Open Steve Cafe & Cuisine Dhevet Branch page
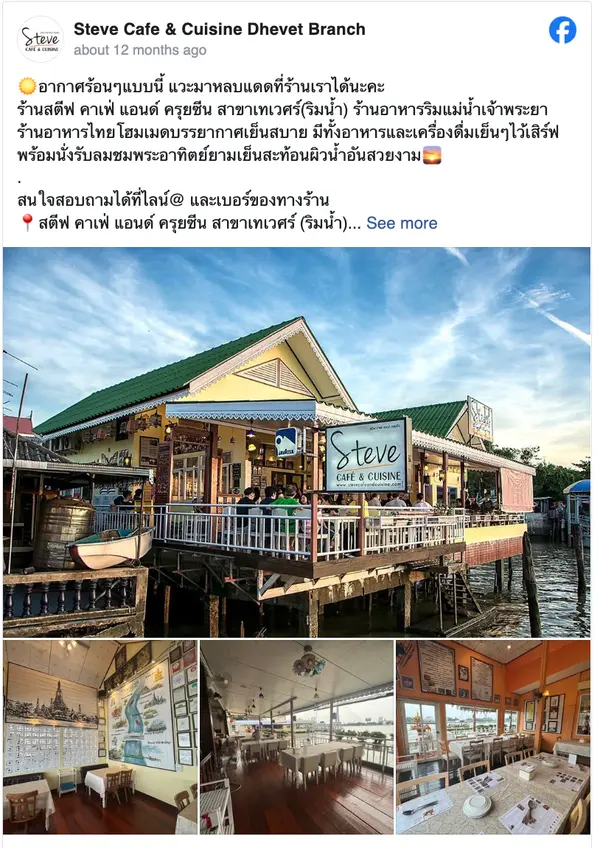The height and width of the screenshot is (848, 600). pos(219,29)
